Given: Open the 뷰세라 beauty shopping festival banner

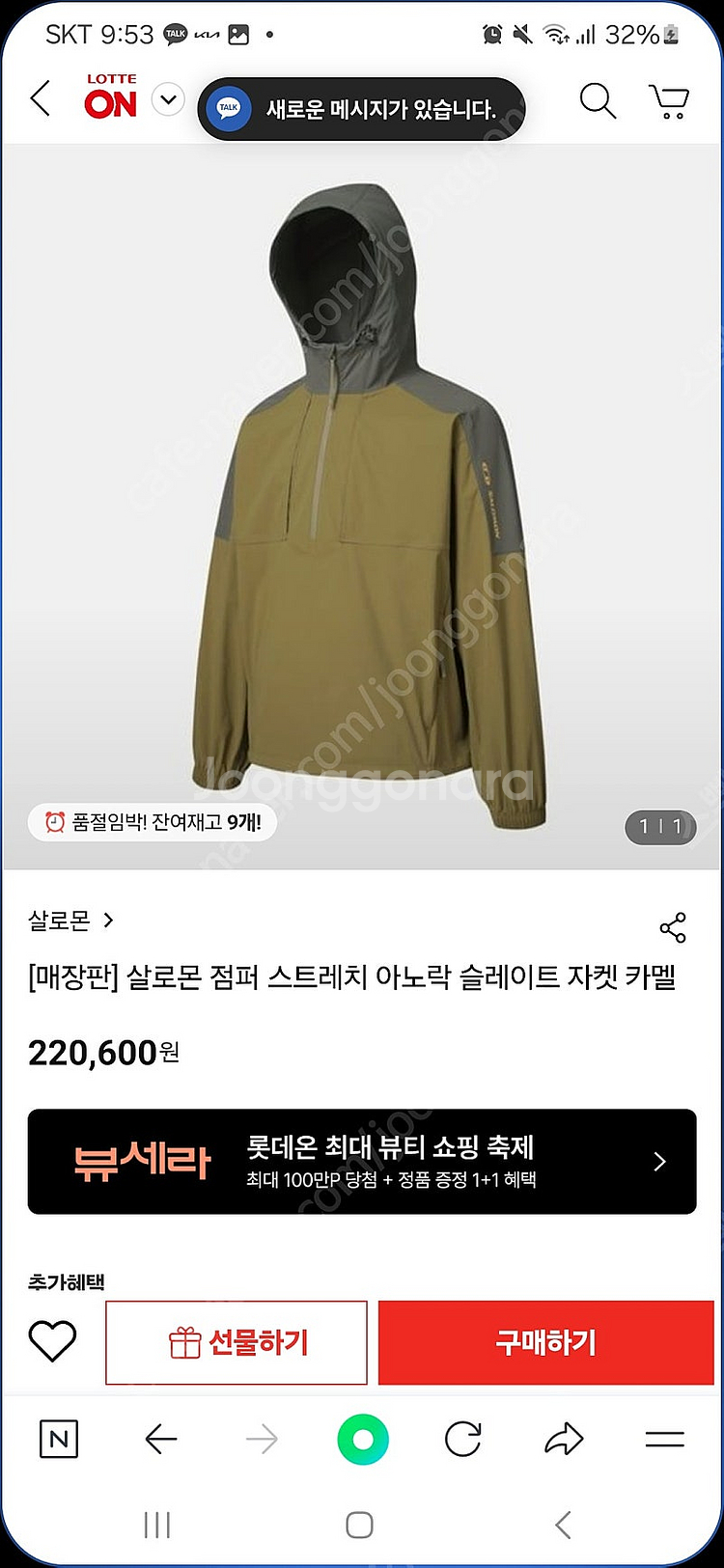Looking at the screenshot, I should (x=362, y=1161).
